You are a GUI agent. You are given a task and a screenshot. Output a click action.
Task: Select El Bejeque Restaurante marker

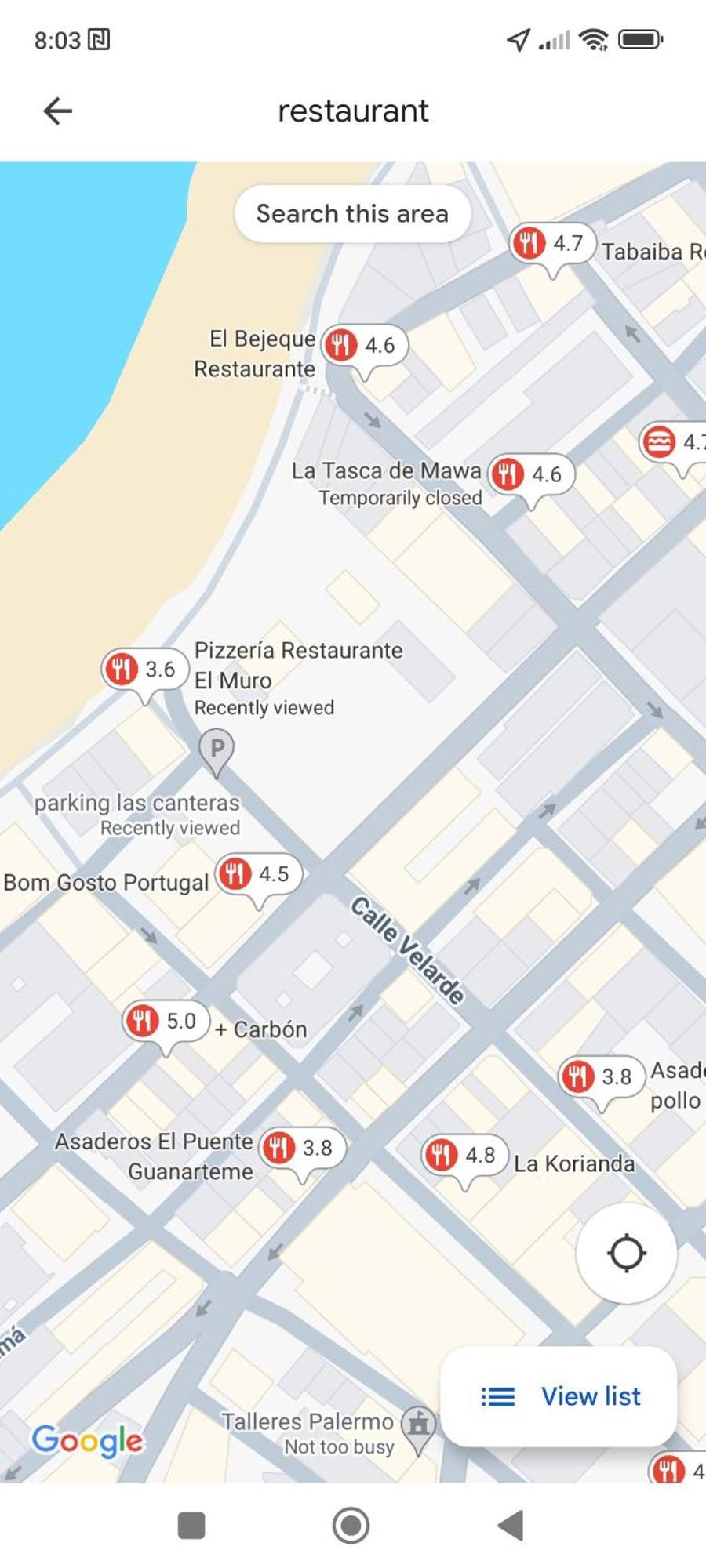click(x=365, y=345)
